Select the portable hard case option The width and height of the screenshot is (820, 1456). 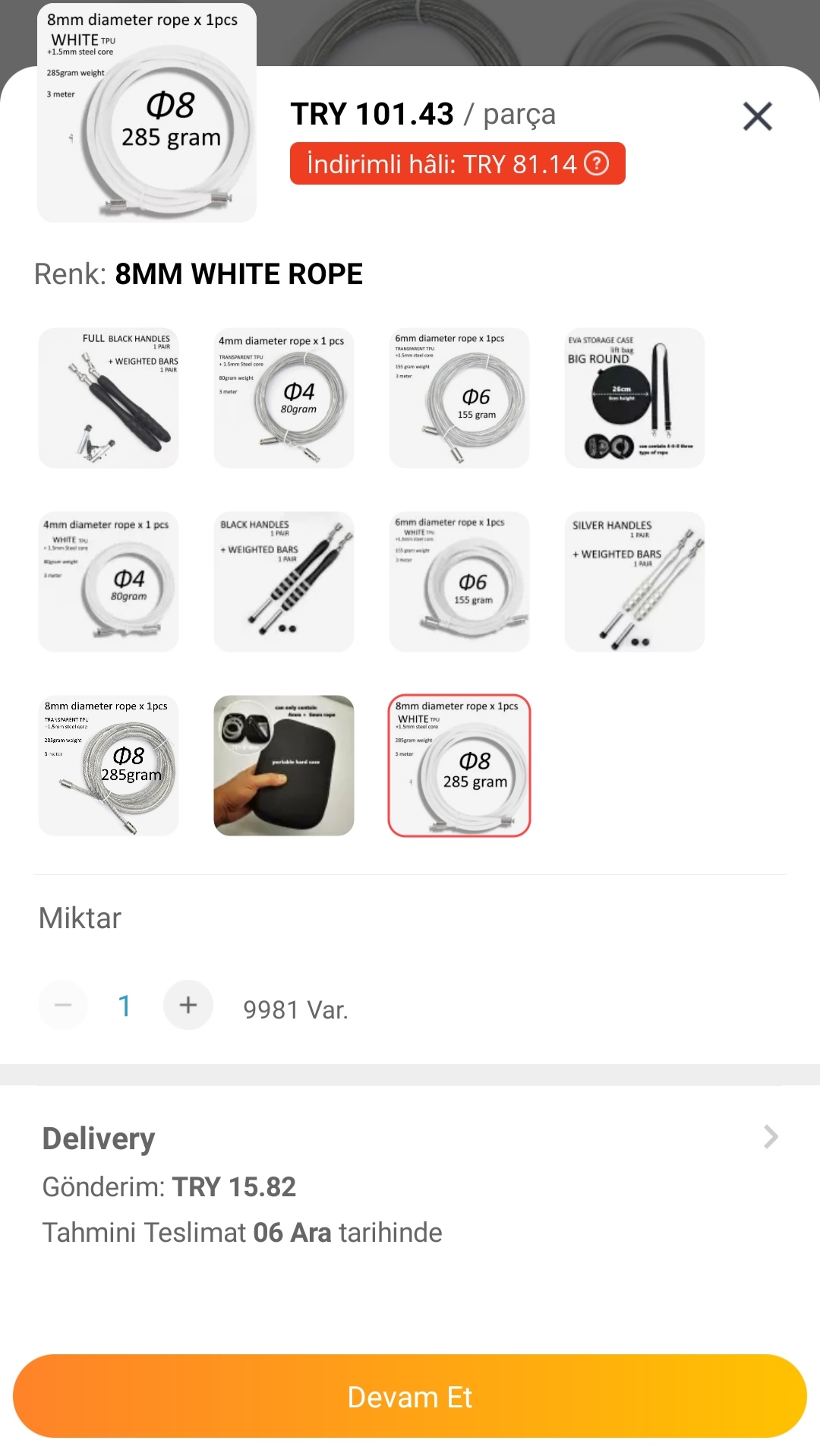click(x=284, y=766)
